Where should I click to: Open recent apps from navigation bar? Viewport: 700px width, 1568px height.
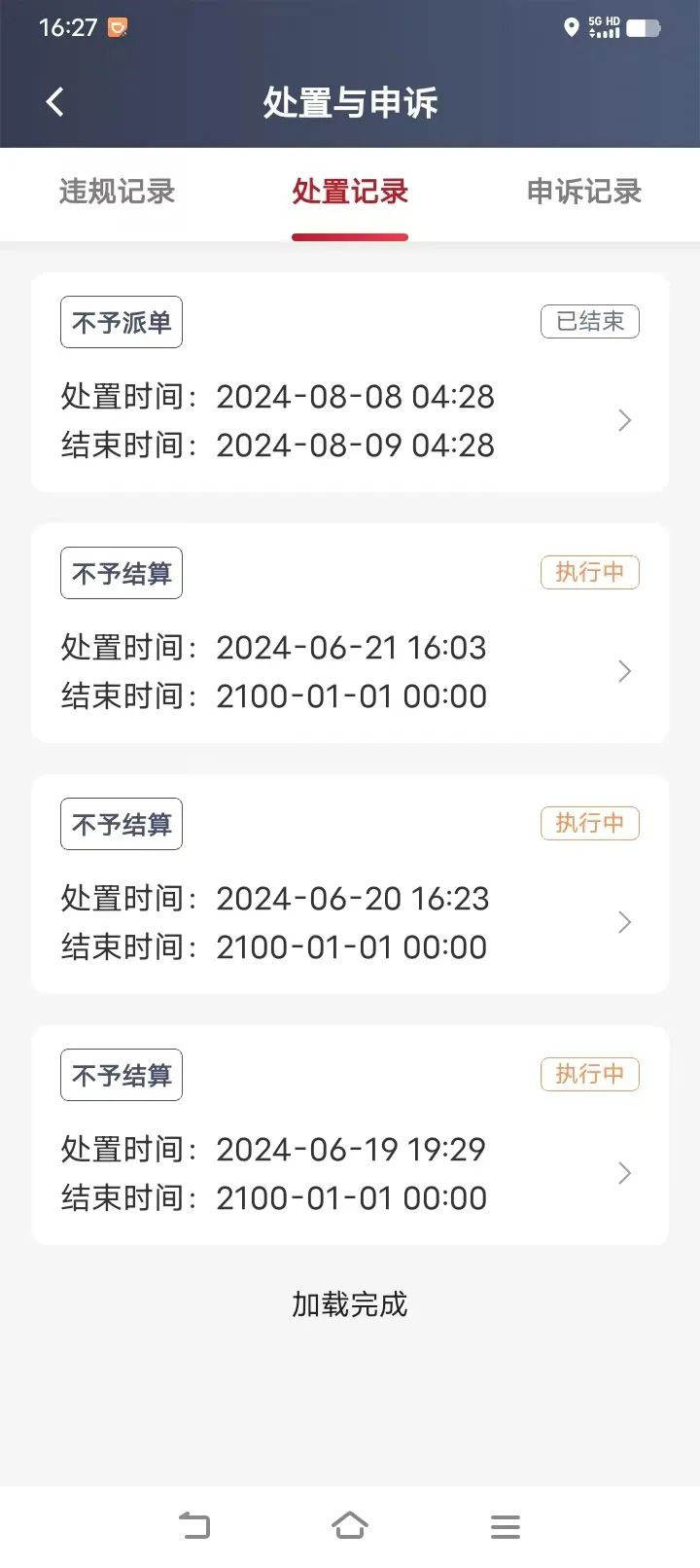(505, 1525)
